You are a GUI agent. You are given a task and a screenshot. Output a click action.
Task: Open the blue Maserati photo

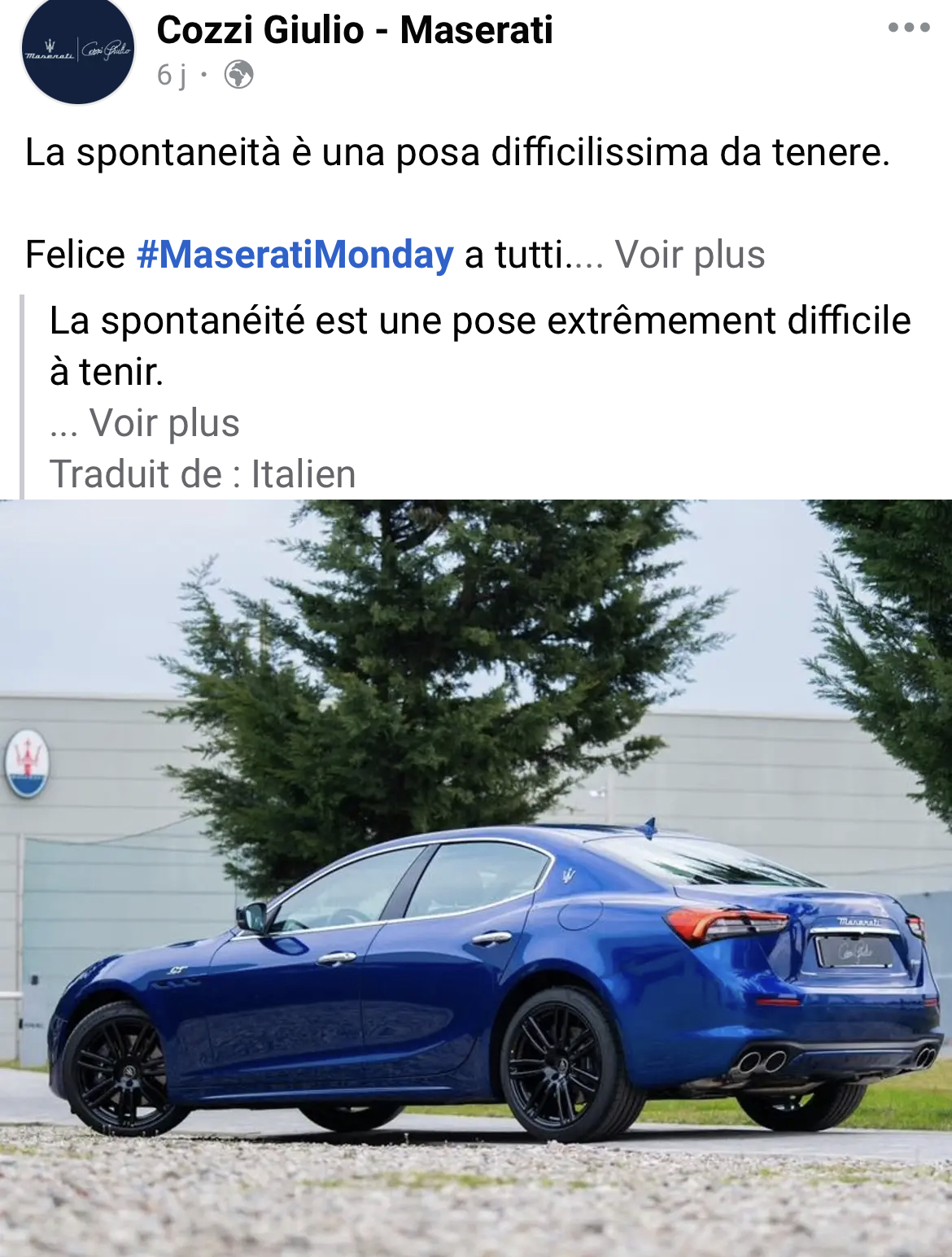click(x=476, y=879)
